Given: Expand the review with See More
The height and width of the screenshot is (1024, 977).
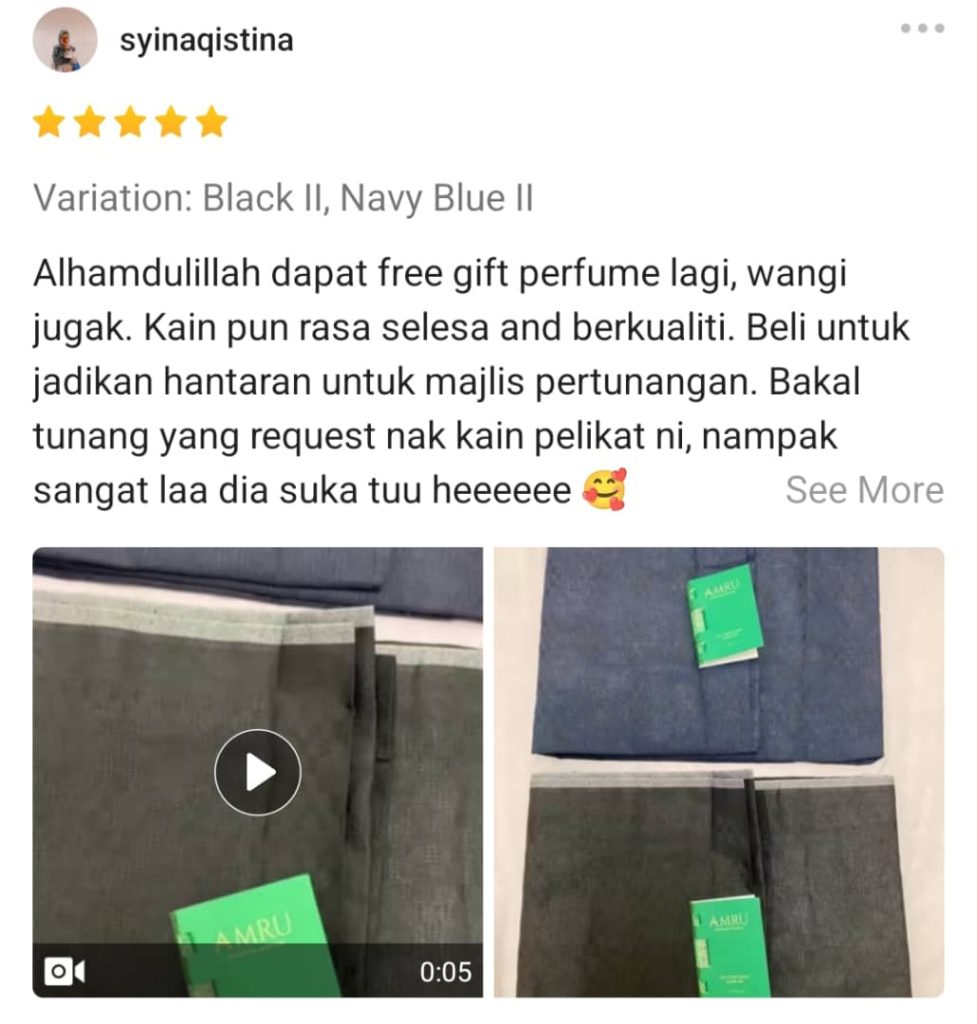Looking at the screenshot, I should 863,490.
